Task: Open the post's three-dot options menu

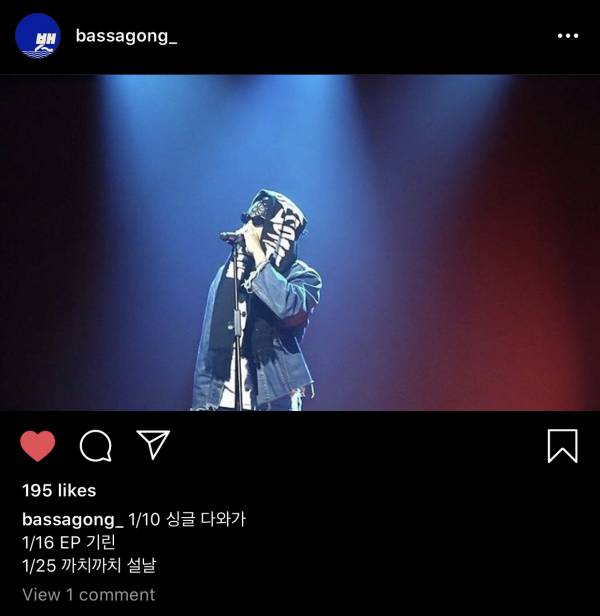Action: pos(567,36)
